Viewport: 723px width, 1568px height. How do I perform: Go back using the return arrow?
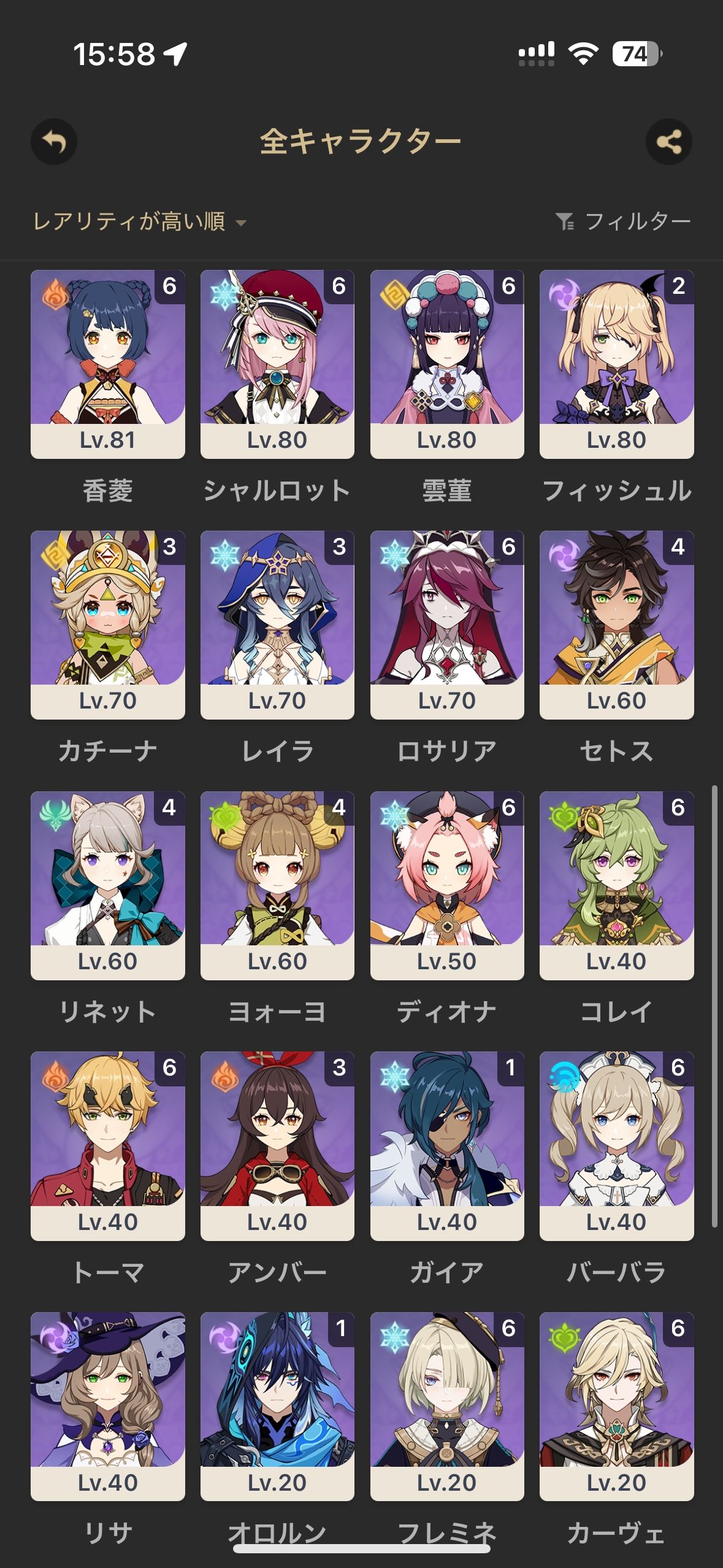tap(54, 142)
